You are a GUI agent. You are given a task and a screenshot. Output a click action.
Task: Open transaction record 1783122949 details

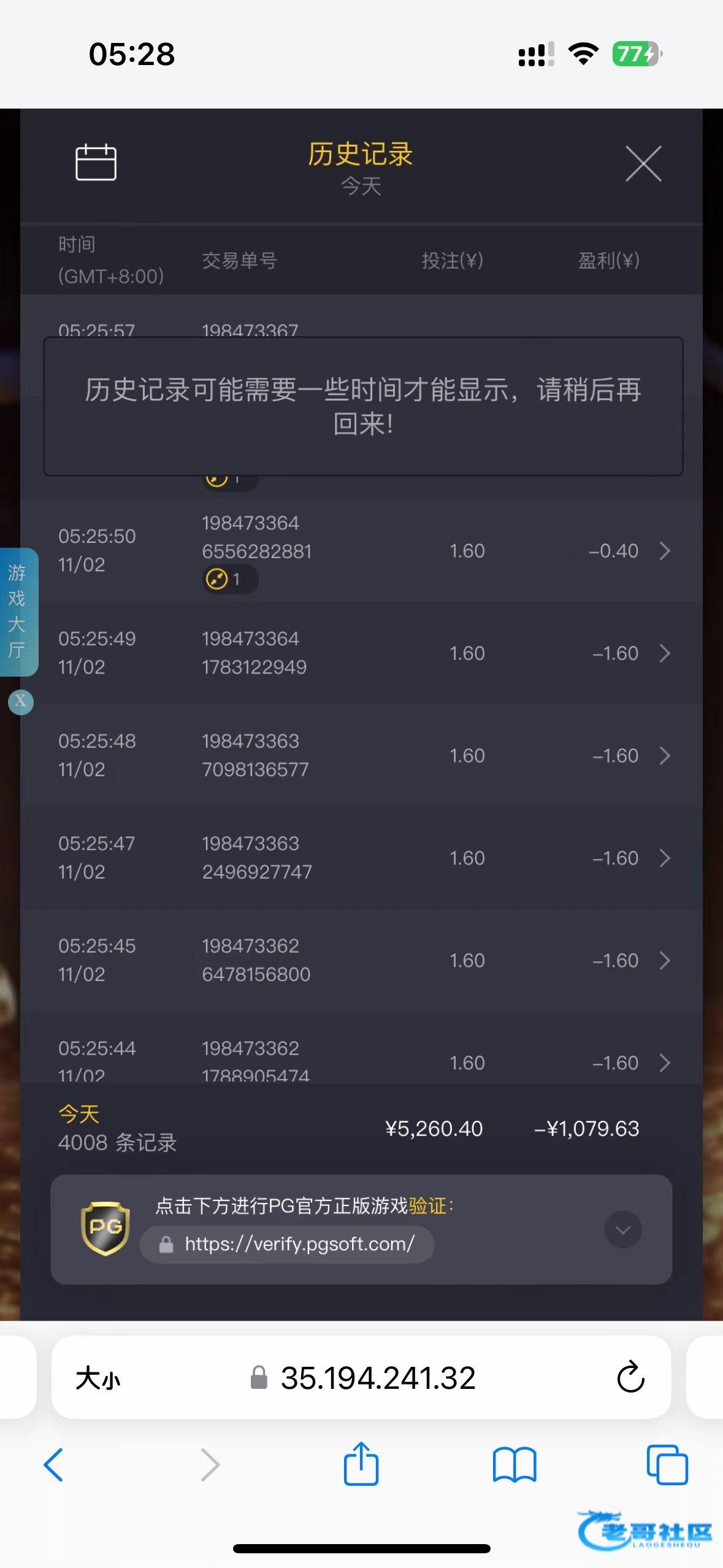(665, 653)
